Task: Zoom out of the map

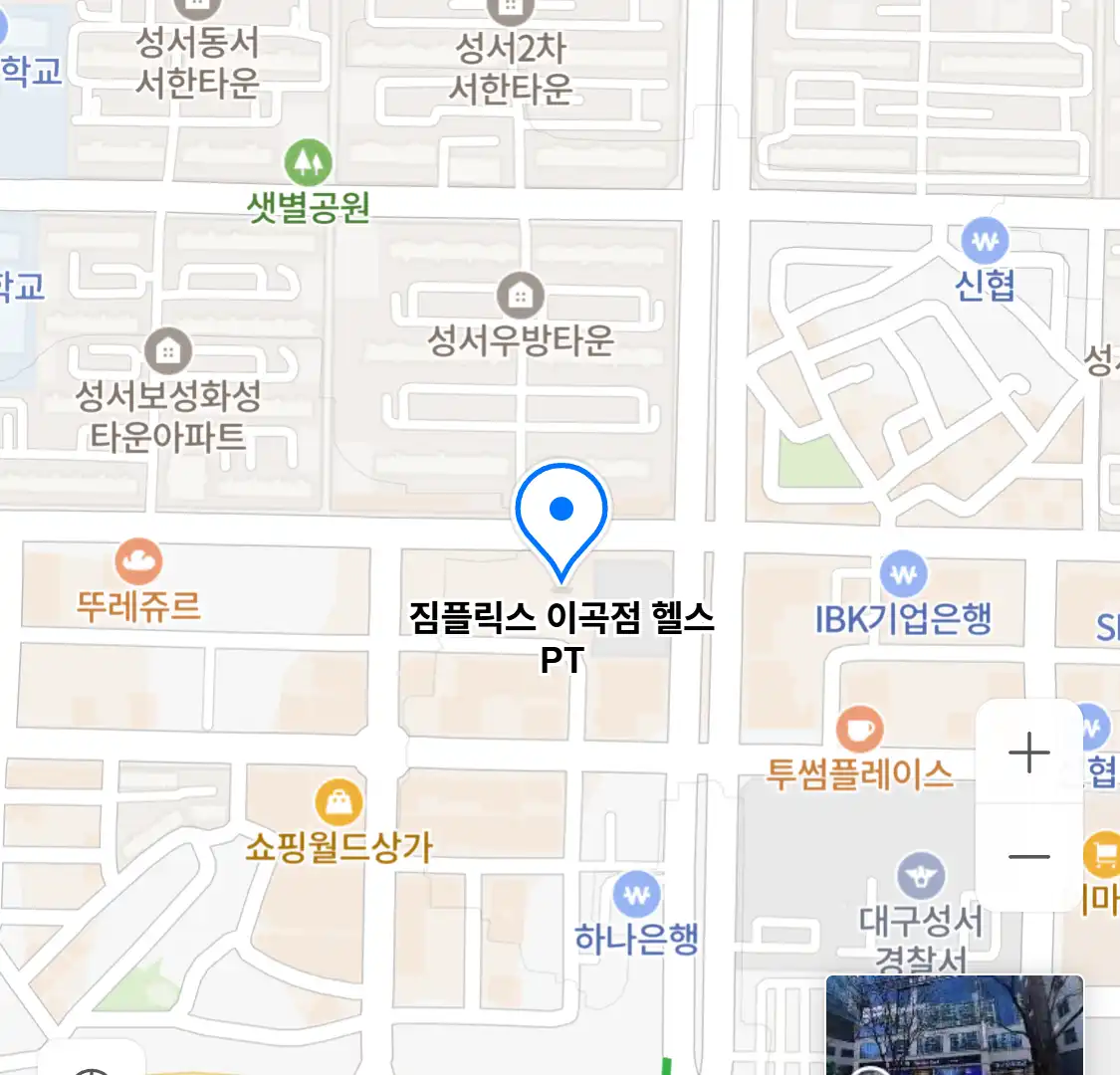Action: coord(1028,857)
